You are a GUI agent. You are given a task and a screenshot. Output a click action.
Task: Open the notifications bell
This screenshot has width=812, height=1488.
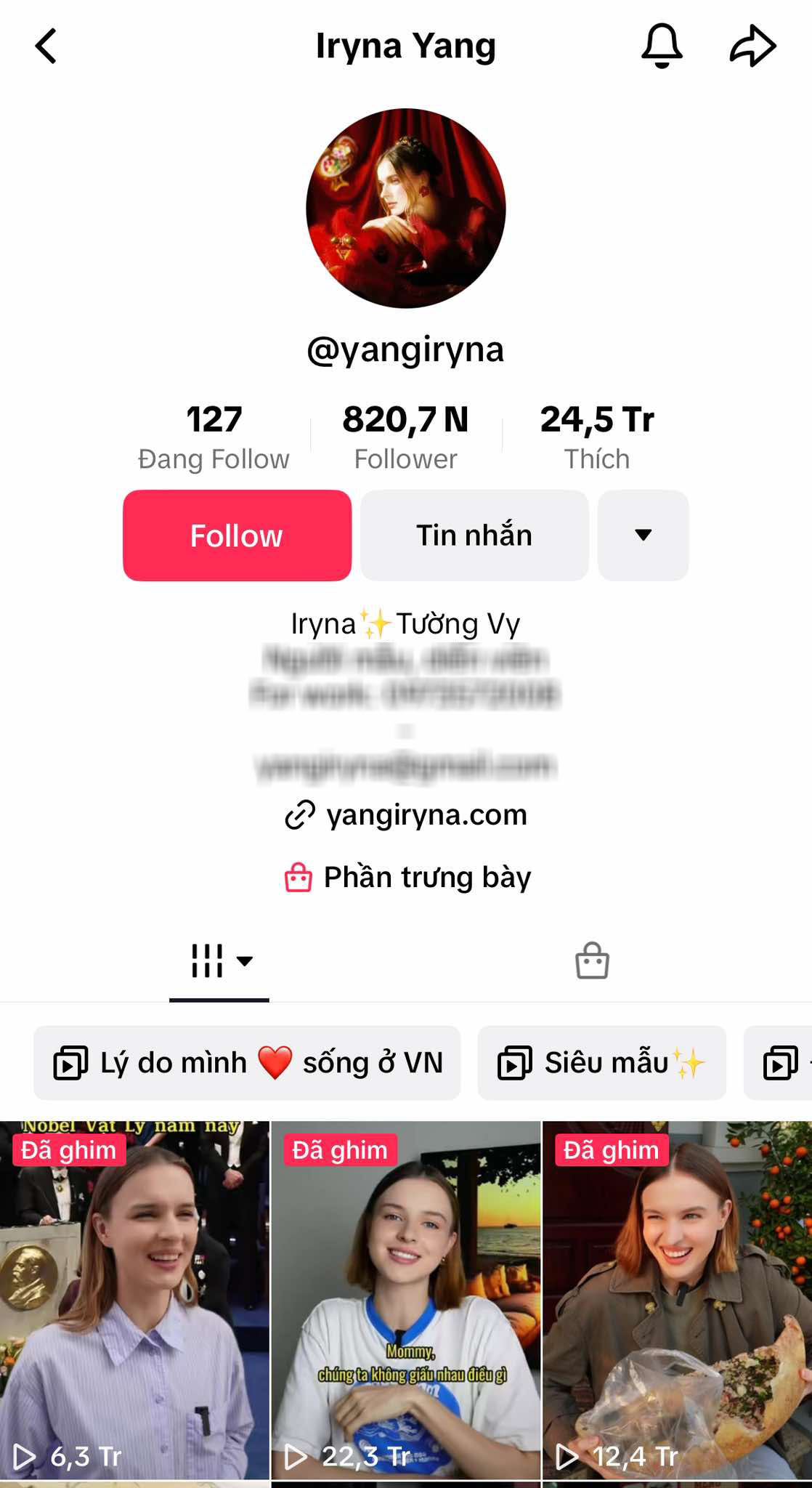[x=662, y=46]
